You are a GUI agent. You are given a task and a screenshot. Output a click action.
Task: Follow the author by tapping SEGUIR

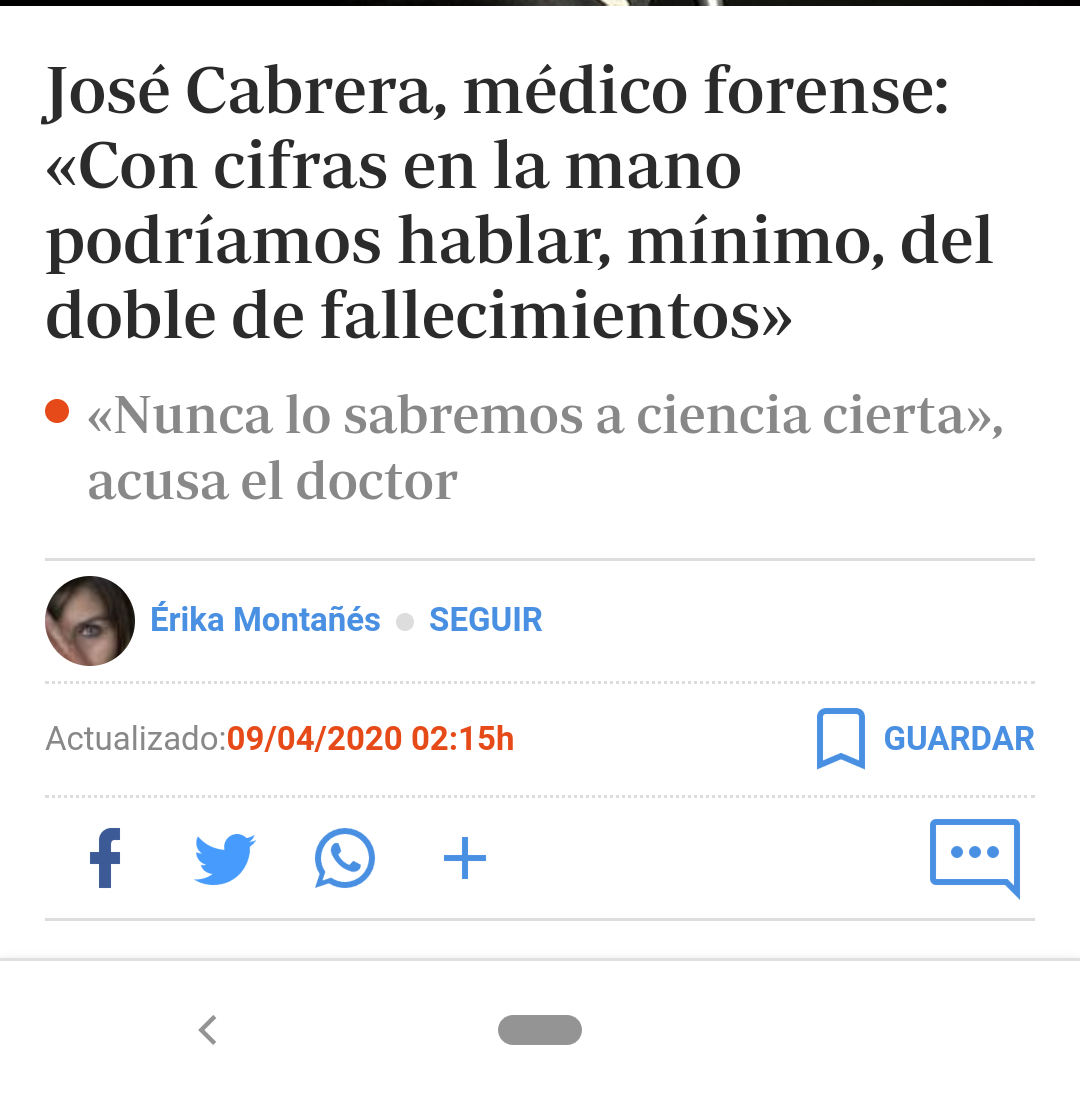point(485,620)
